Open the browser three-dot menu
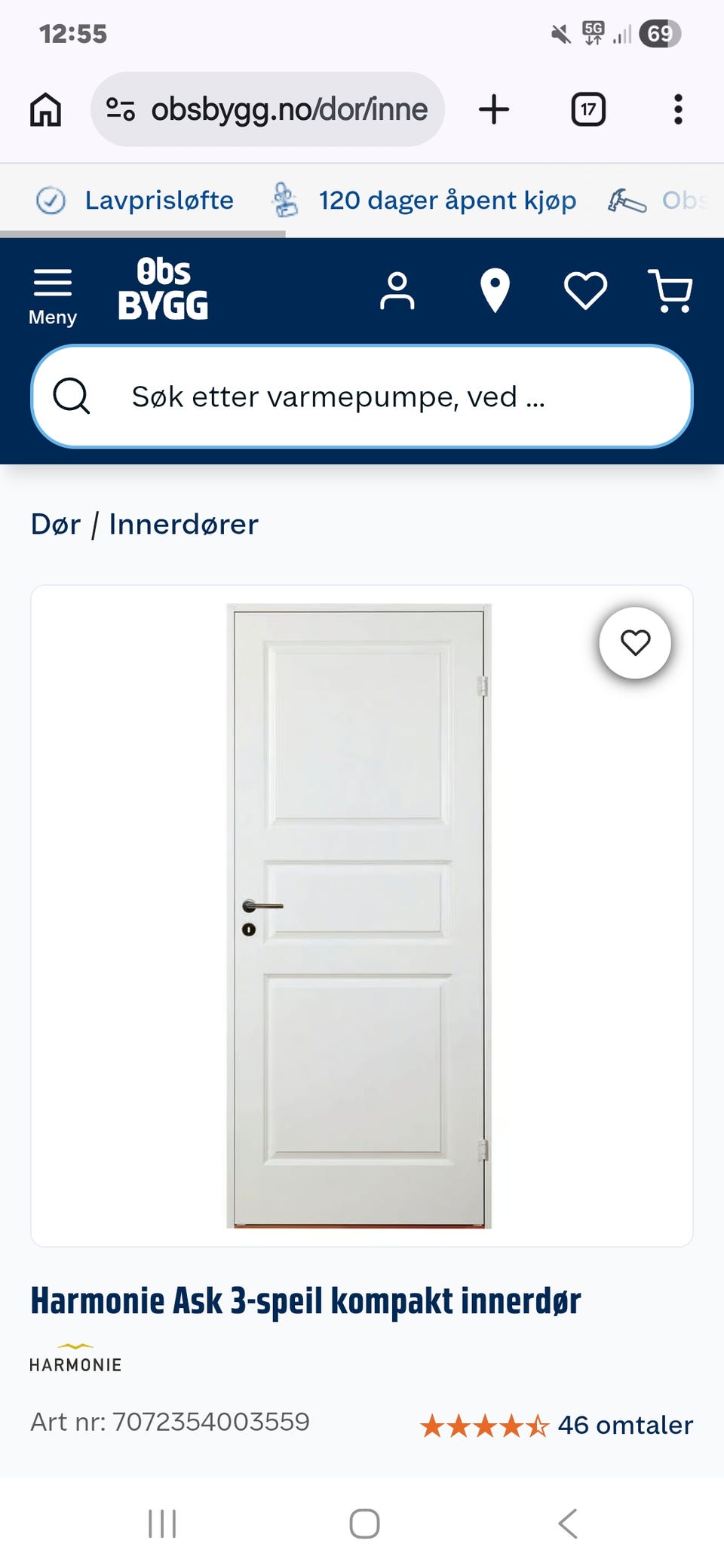Viewport: 724px width, 1568px height. pos(678,109)
